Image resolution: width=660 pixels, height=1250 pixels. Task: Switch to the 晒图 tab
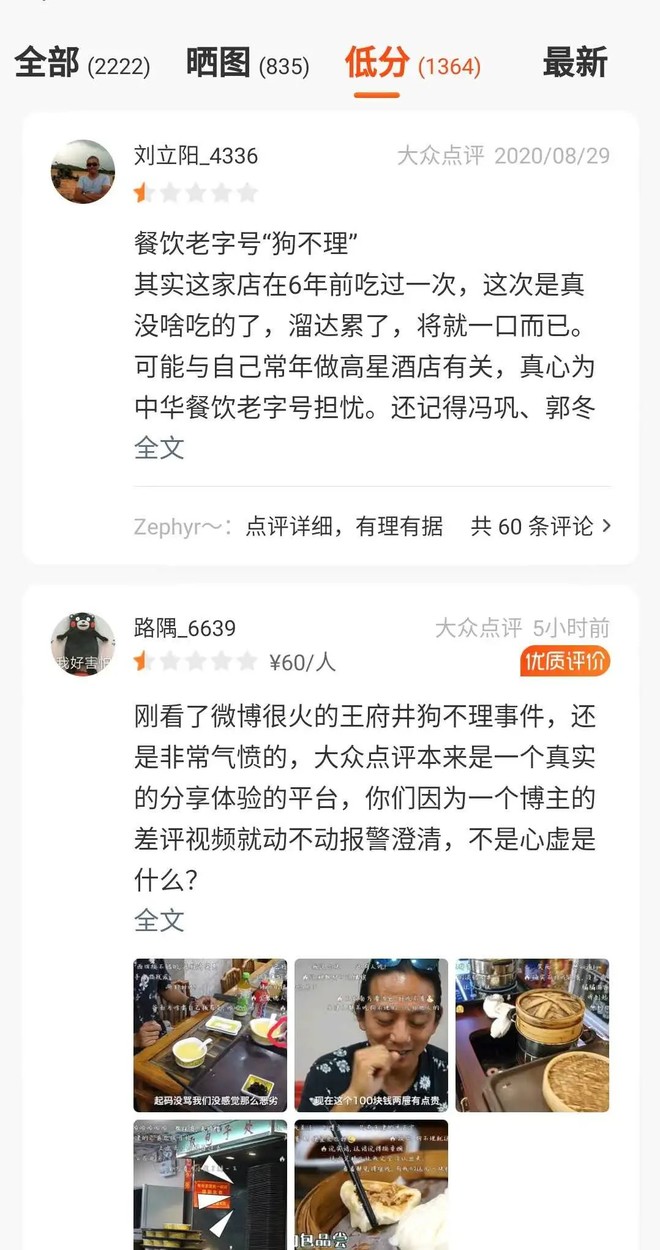tap(247, 64)
